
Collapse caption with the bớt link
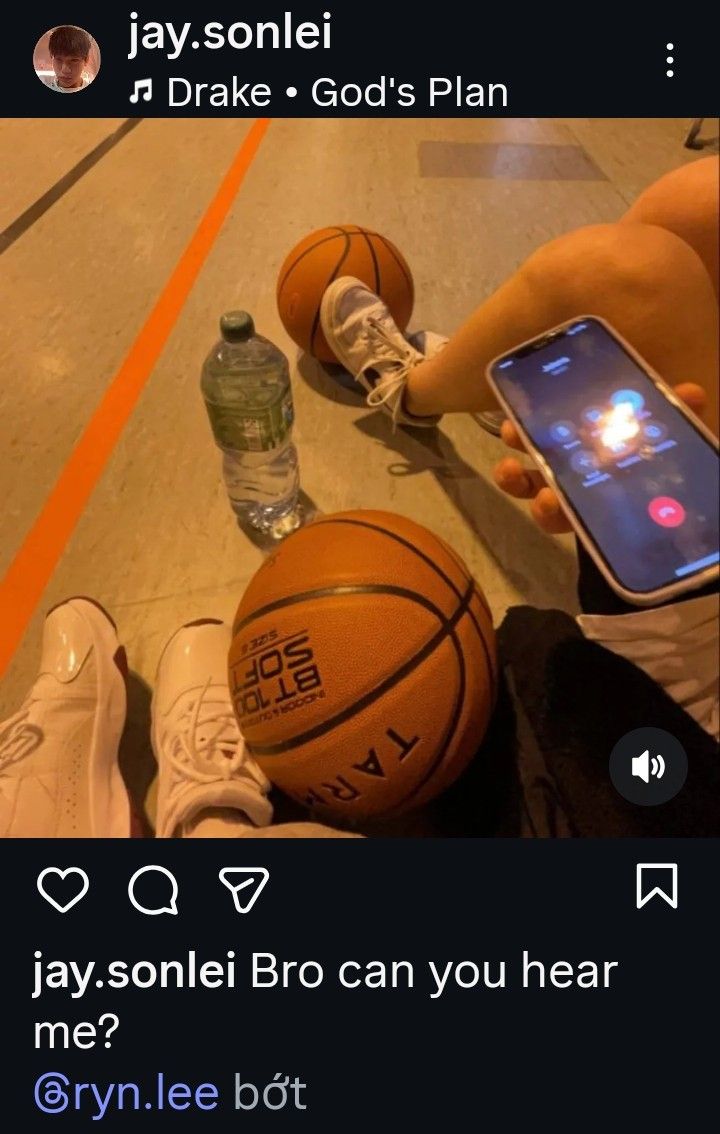pyautogui.click(x=270, y=1094)
